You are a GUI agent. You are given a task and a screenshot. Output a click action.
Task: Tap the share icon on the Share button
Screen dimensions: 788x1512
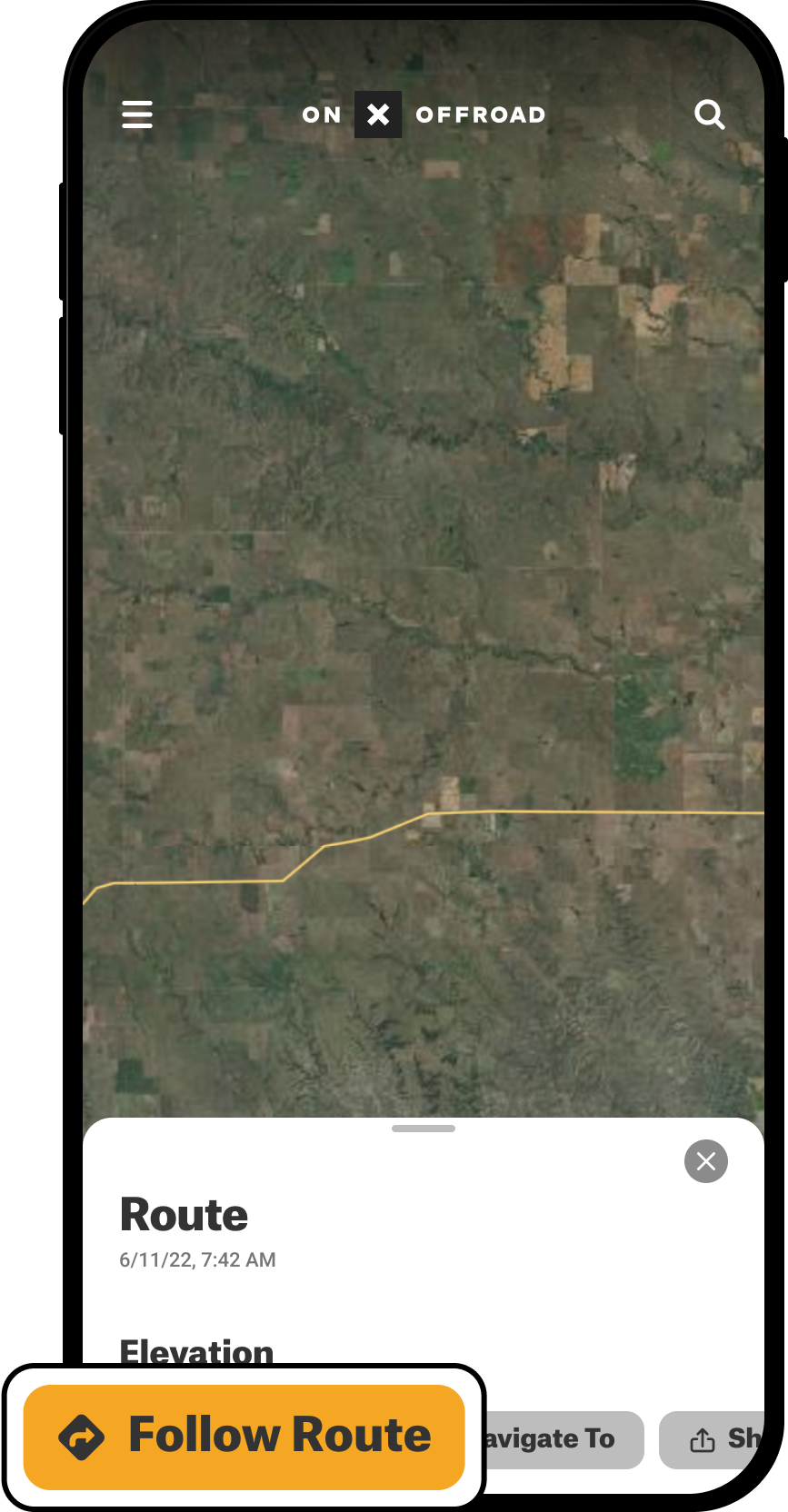[x=703, y=1439]
